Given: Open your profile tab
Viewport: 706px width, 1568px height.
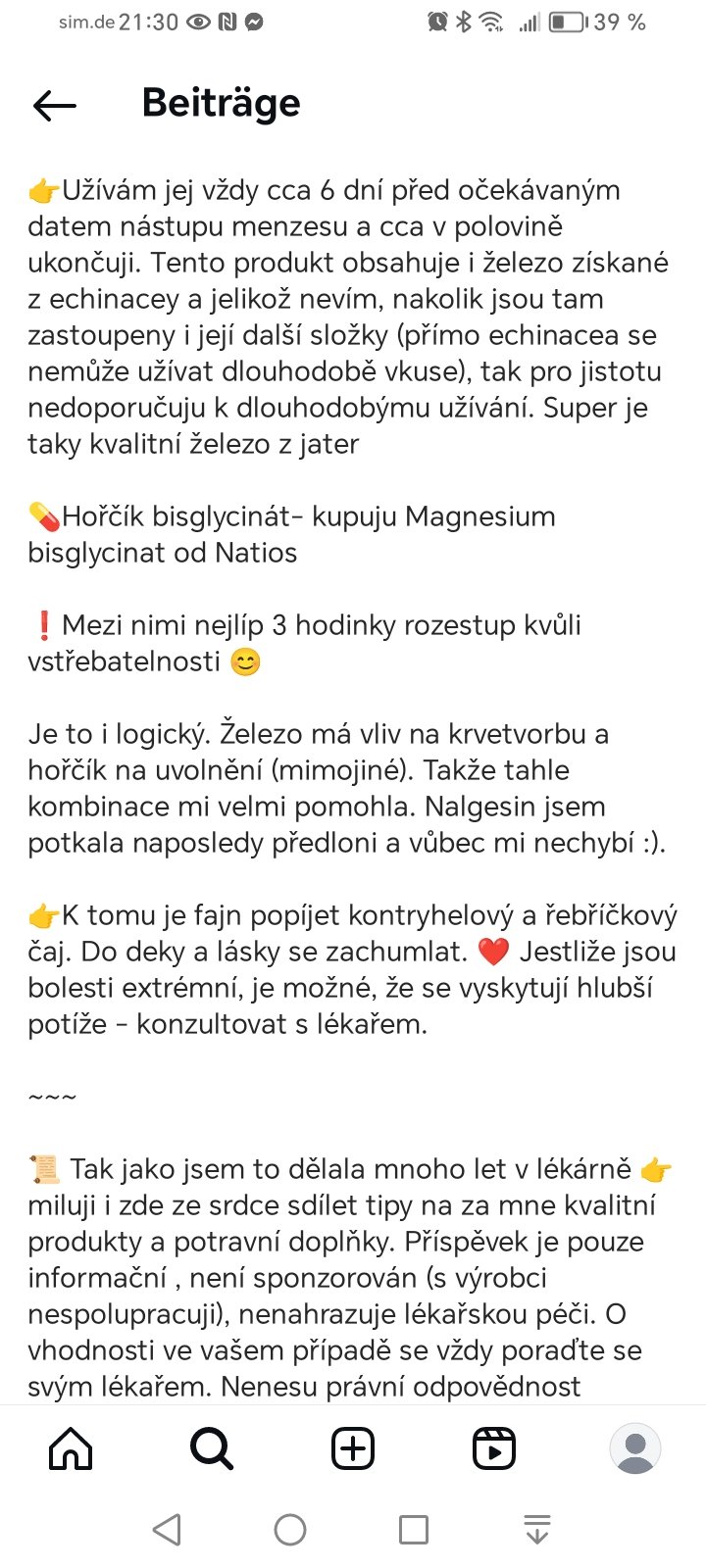Looking at the screenshot, I should (x=635, y=1448).
